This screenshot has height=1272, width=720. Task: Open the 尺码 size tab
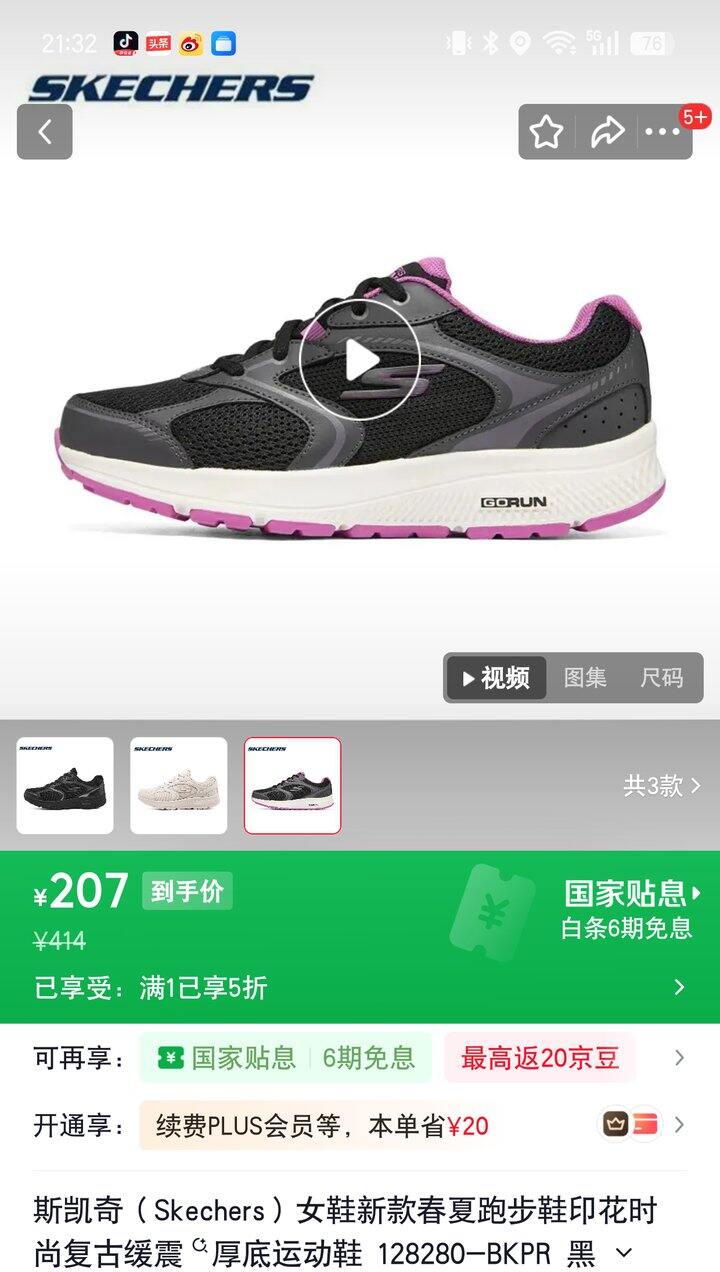[x=661, y=678]
